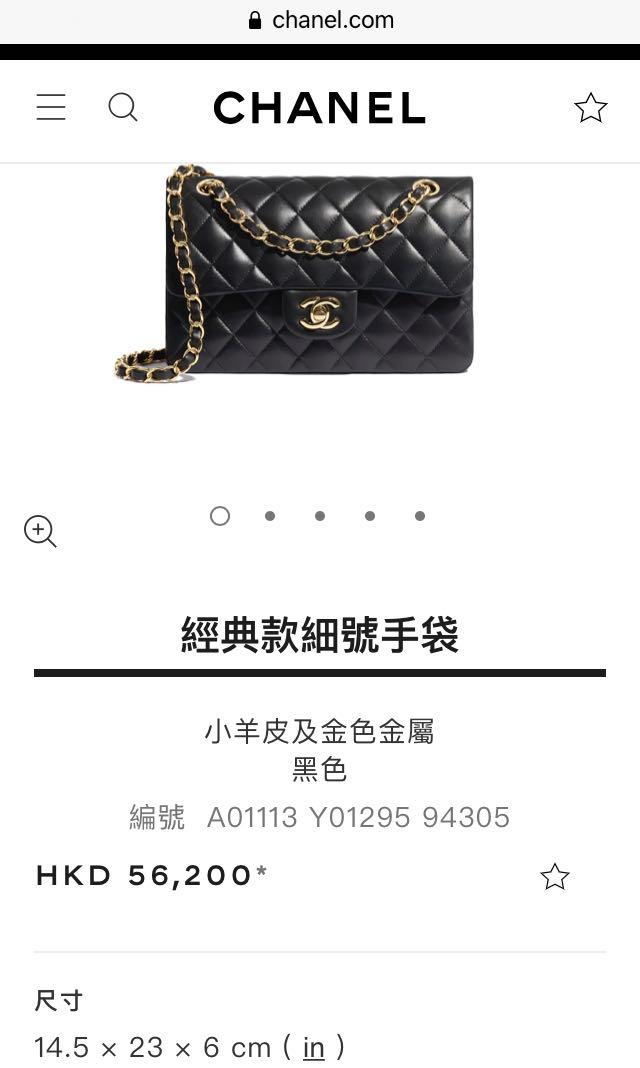Open the search magnifier

(x=123, y=107)
